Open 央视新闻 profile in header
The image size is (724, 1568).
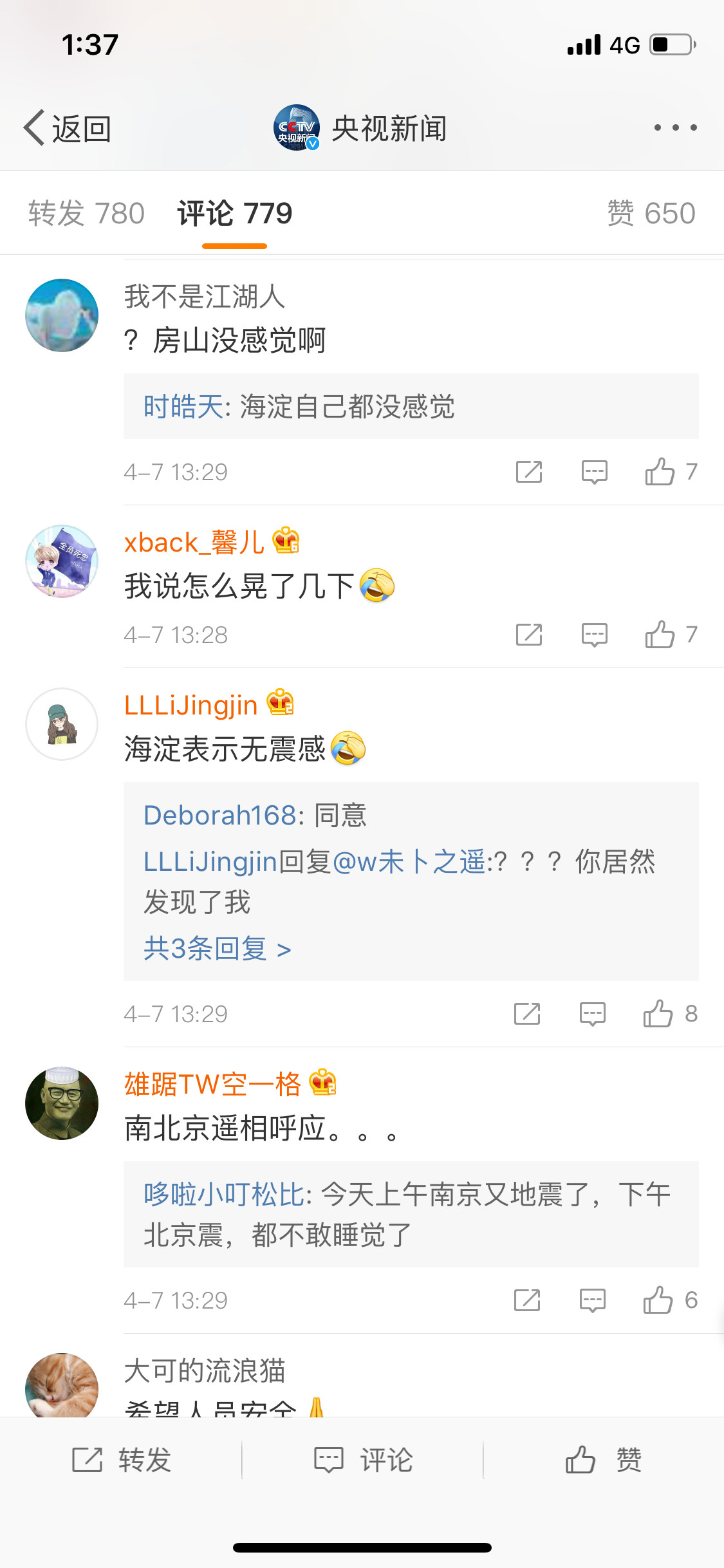click(x=360, y=128)
